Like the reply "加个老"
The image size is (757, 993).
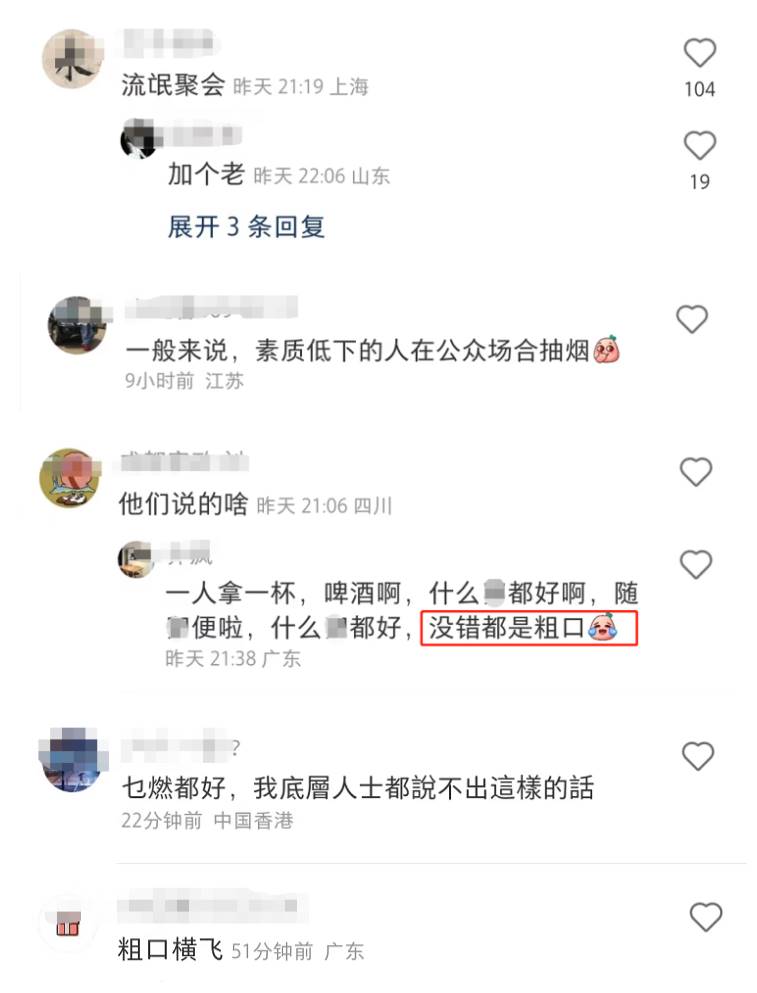(699, 146)
